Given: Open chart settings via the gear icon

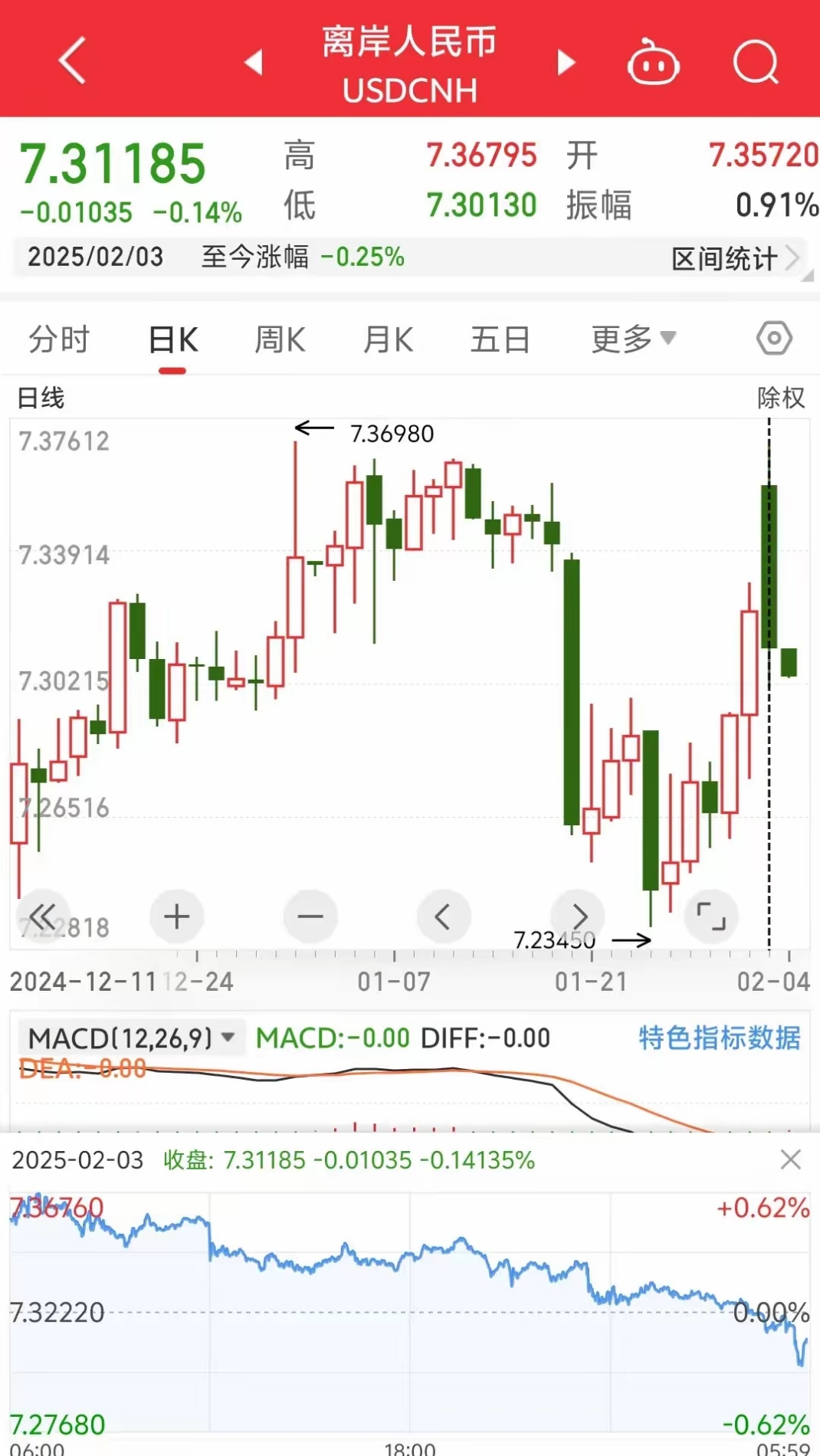Looking at the screenshot, I should point(774,337).
